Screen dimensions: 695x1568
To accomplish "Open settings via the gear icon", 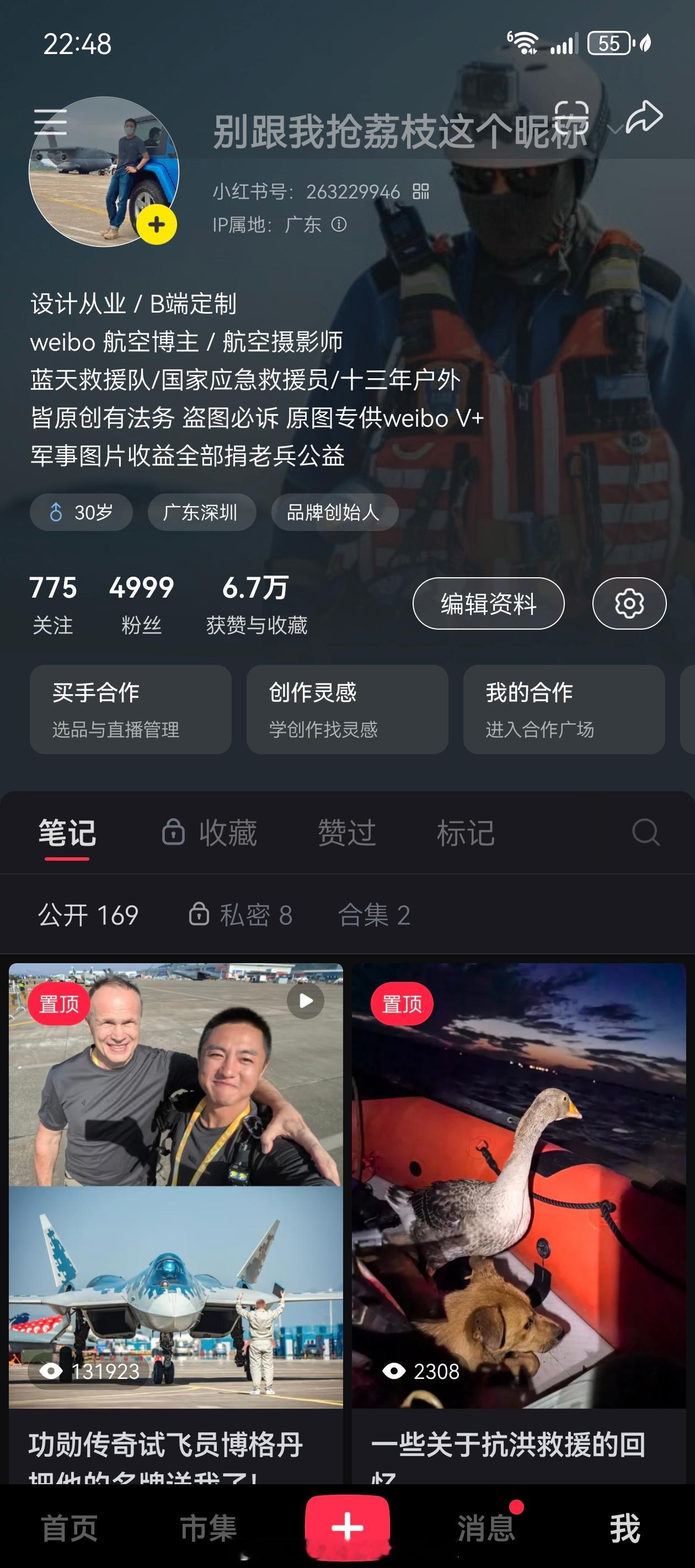I will pyautogui.click(x=629, y=603).
